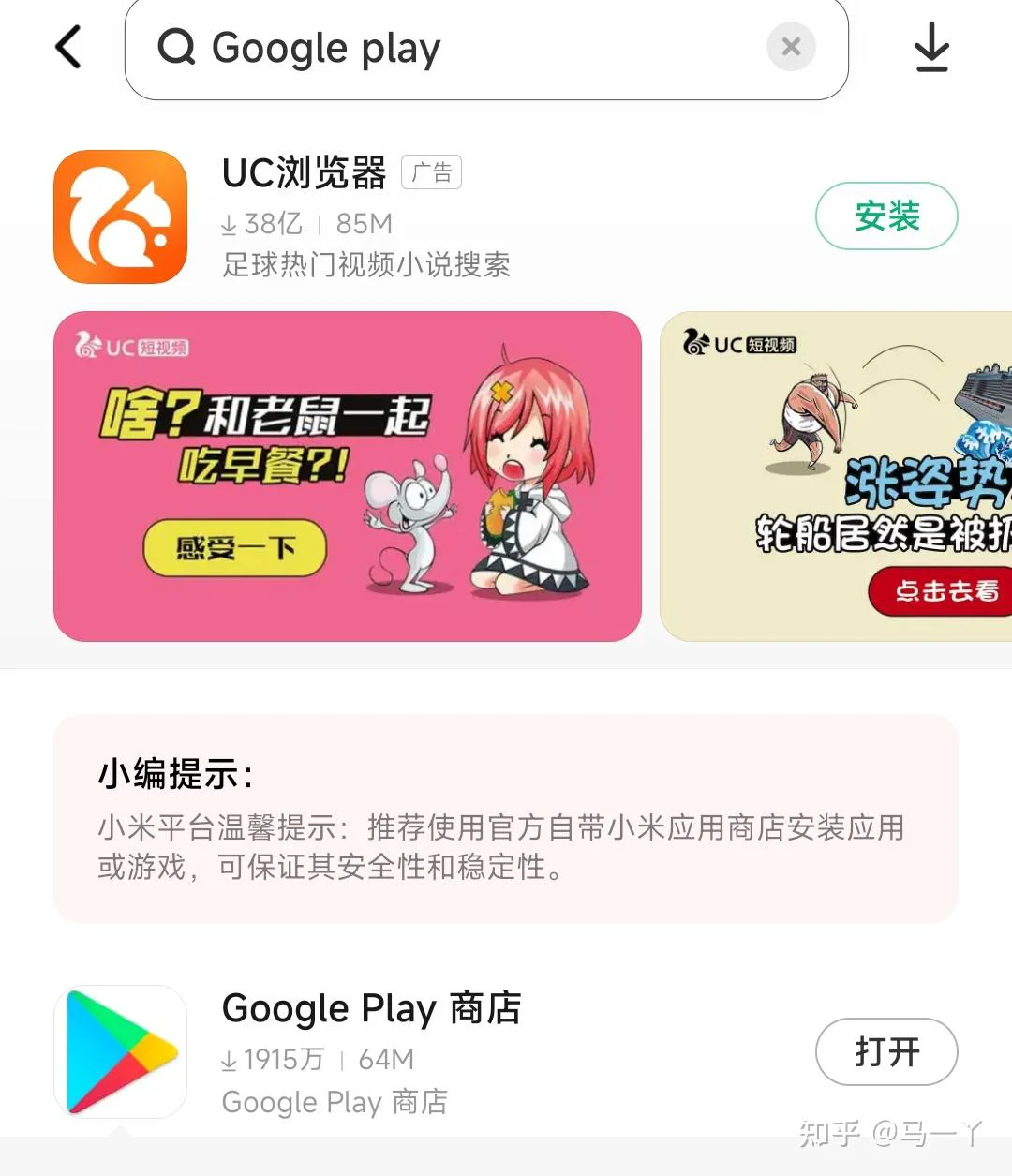Tap 打开 to launch Google Play 商店

(885, 1051)
